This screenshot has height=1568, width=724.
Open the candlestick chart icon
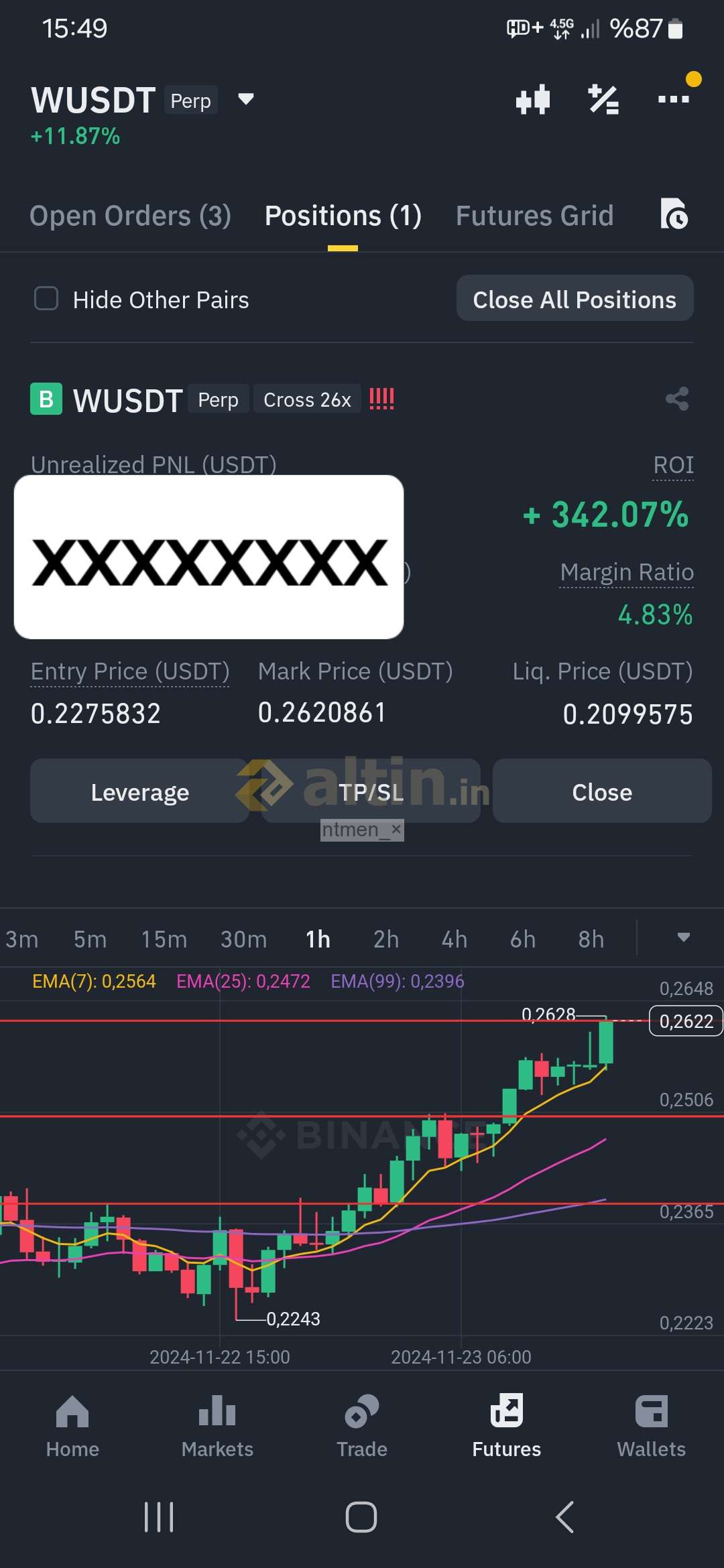(x=533, y=100)
